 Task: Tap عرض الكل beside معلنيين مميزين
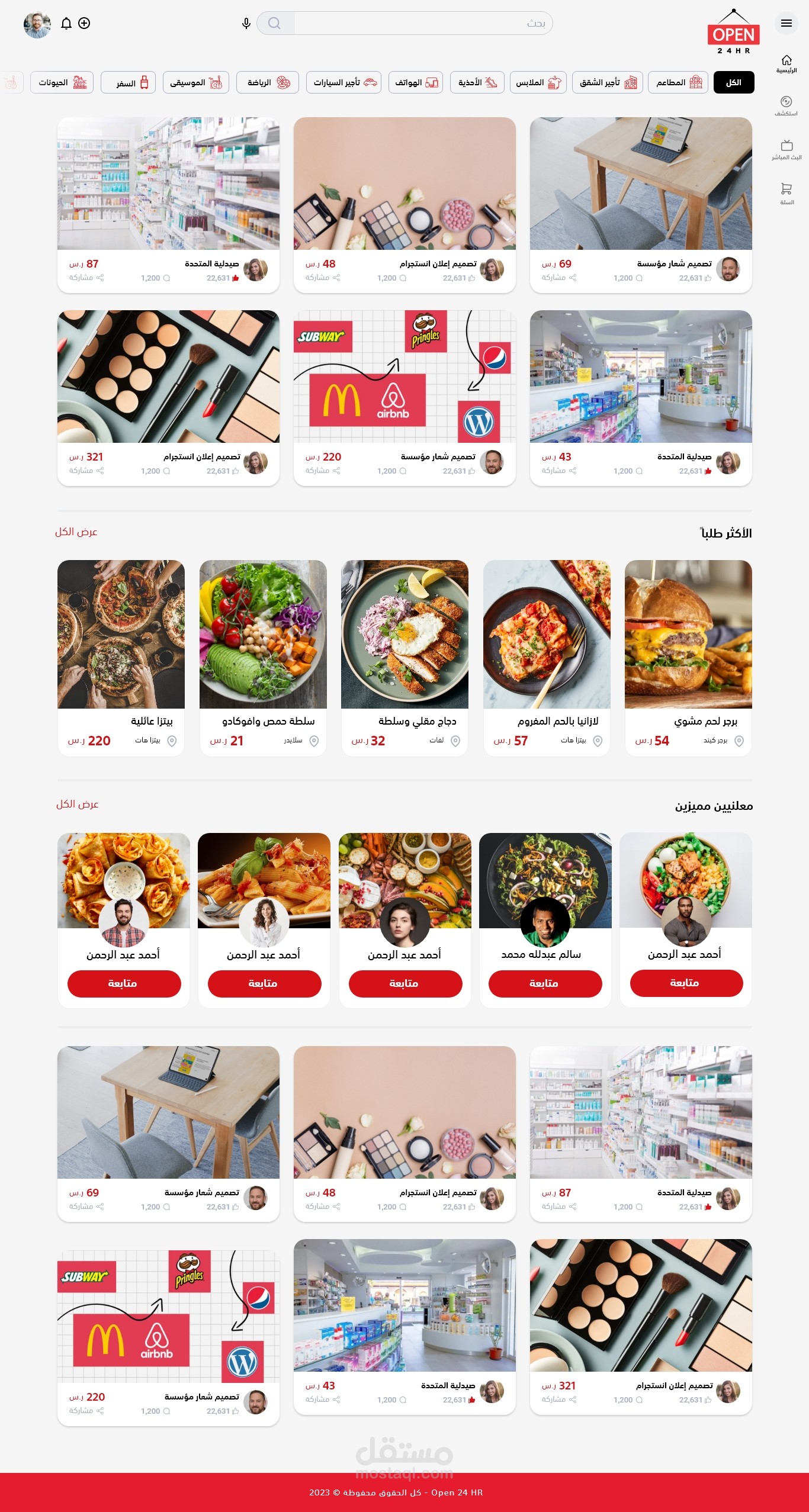pos(77,804)
